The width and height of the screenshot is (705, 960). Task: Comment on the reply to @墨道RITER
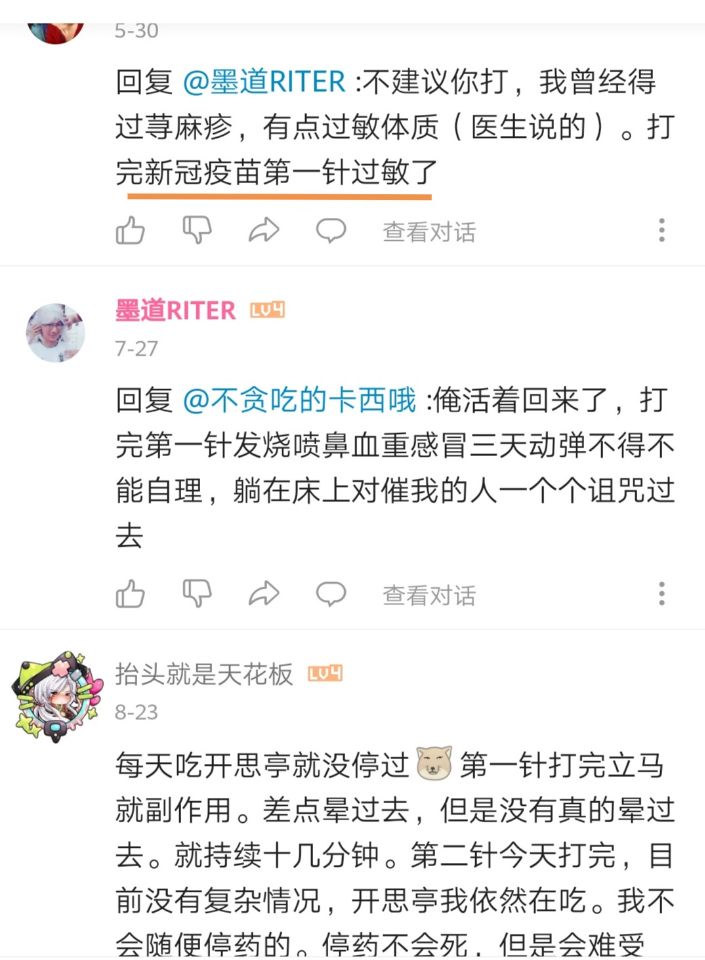pyautogui.click(x=331, y=231)
